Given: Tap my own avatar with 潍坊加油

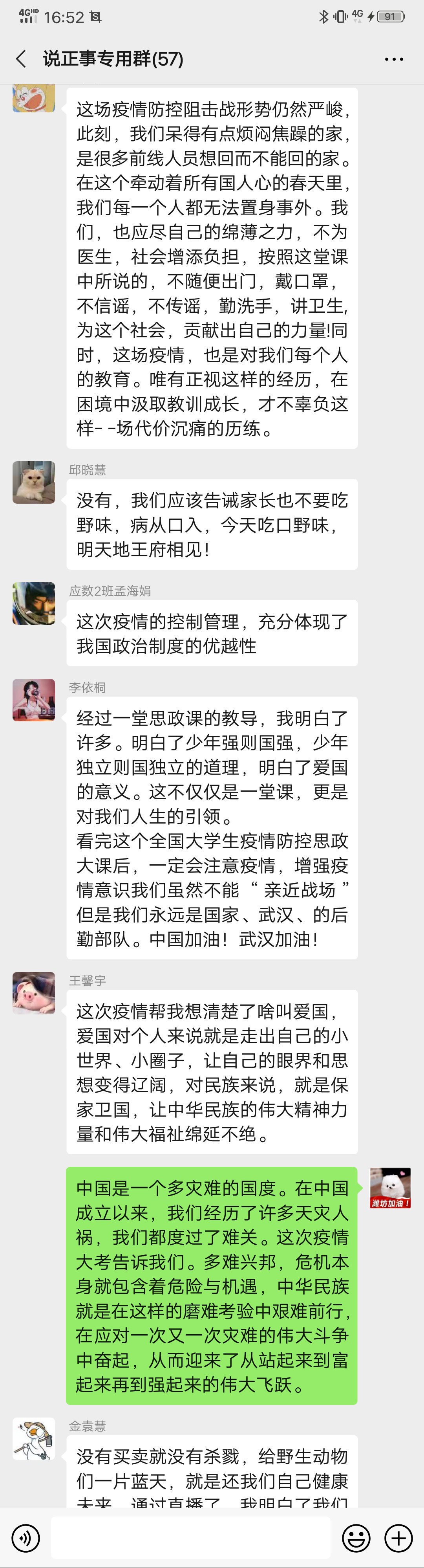Looking at the screenshot, I should coord(391,1188).
